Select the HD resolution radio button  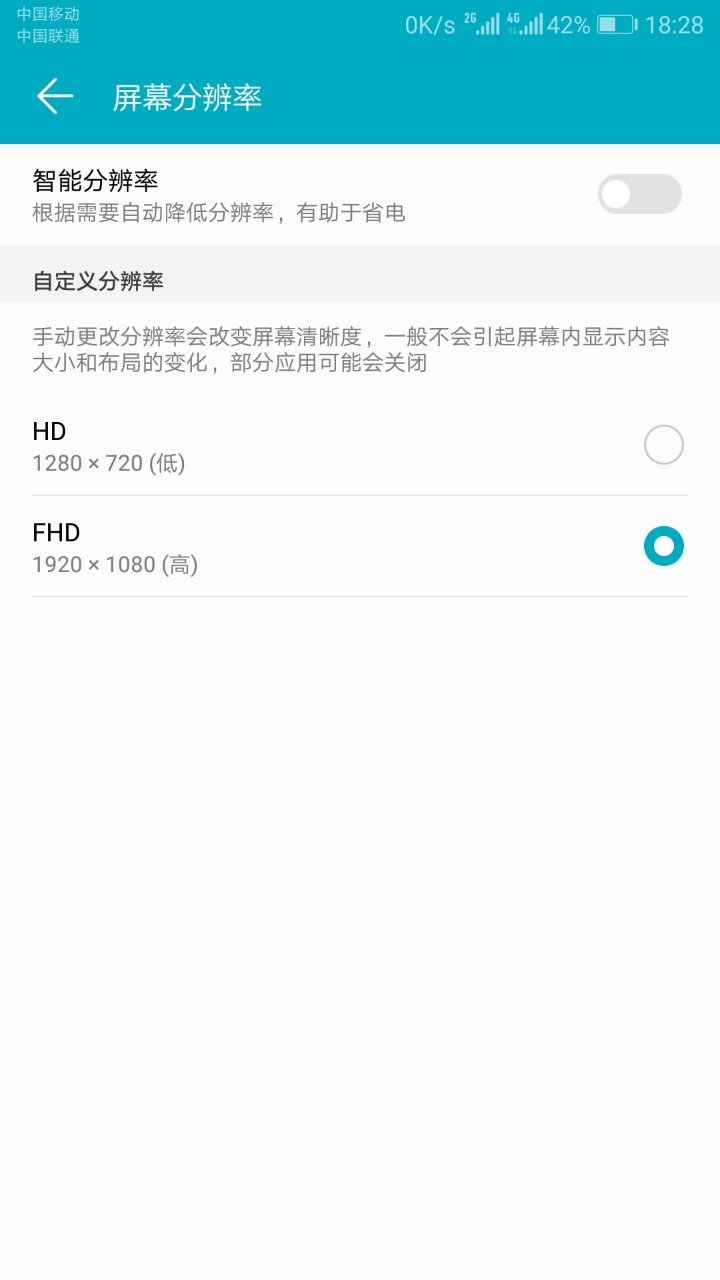click(663, 445)
